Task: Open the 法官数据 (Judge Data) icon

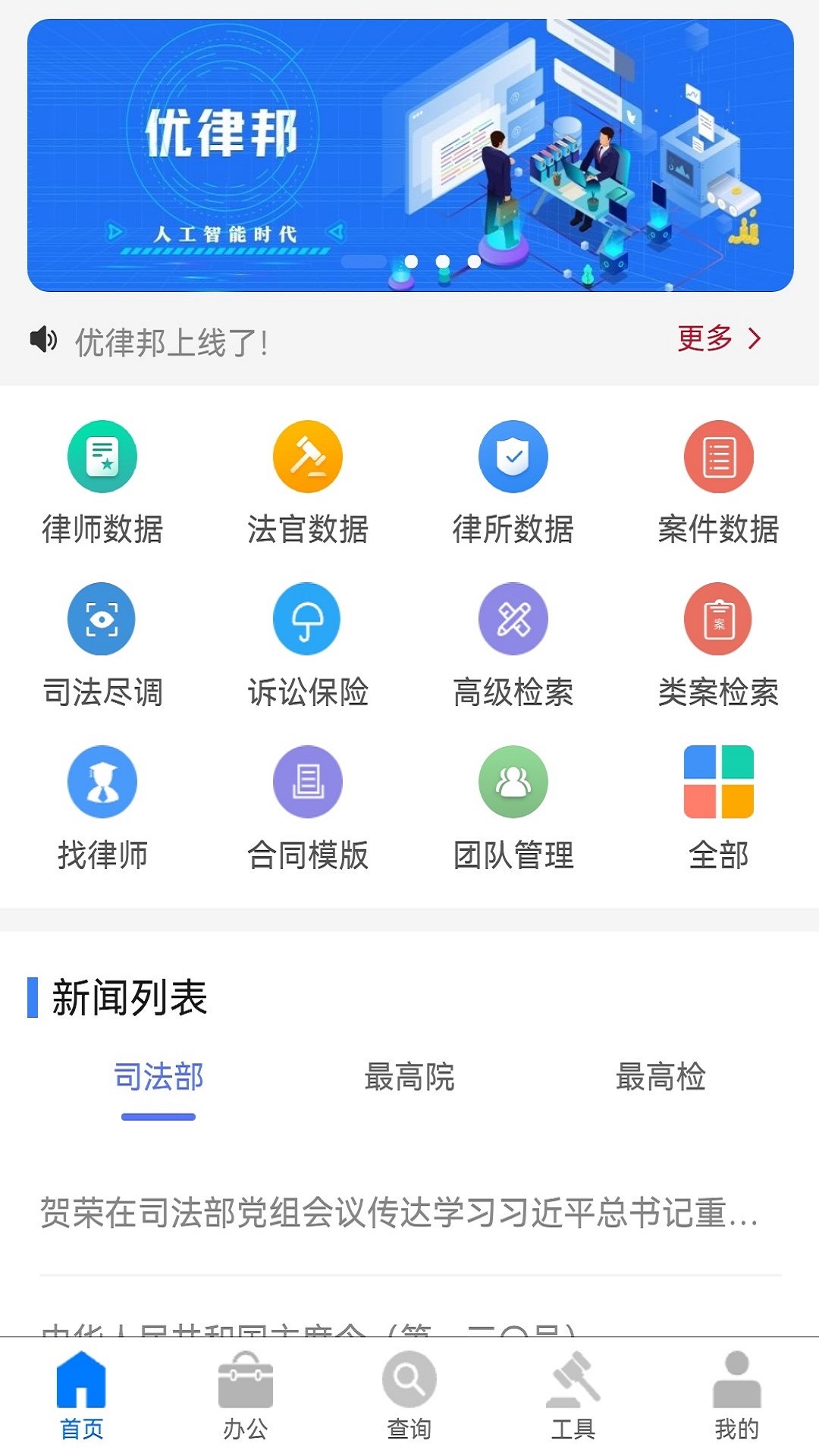Action: [x=307, y=485]
